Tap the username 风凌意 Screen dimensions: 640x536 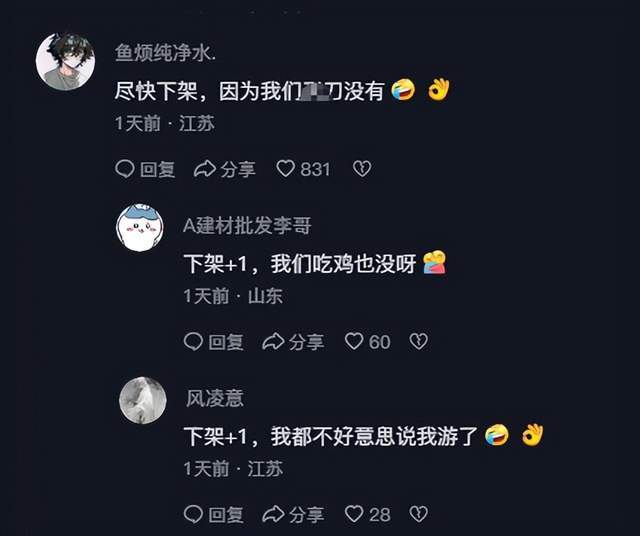point(215,398)
